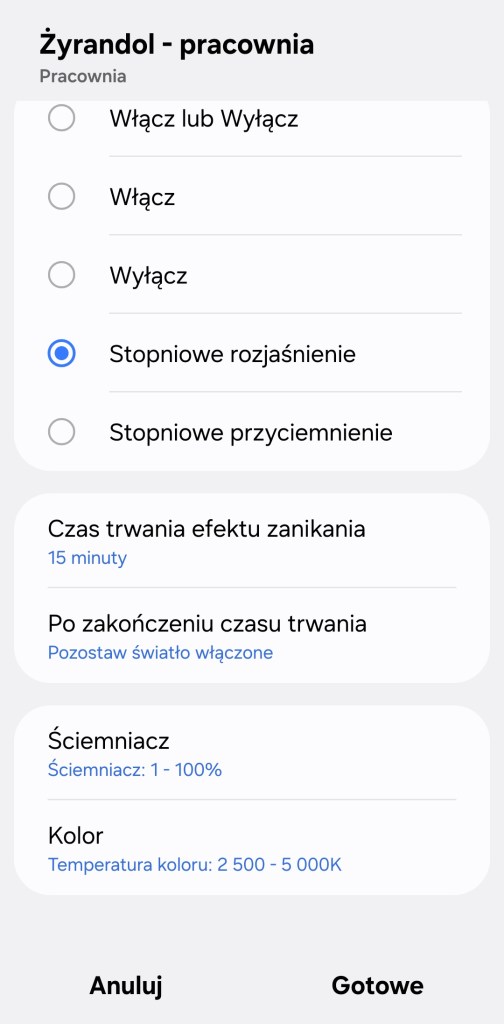Screen dimensions: 504x1024
Task: Open Po zakończeniu czasu trwania setting
Action: (x=251, y=635)
